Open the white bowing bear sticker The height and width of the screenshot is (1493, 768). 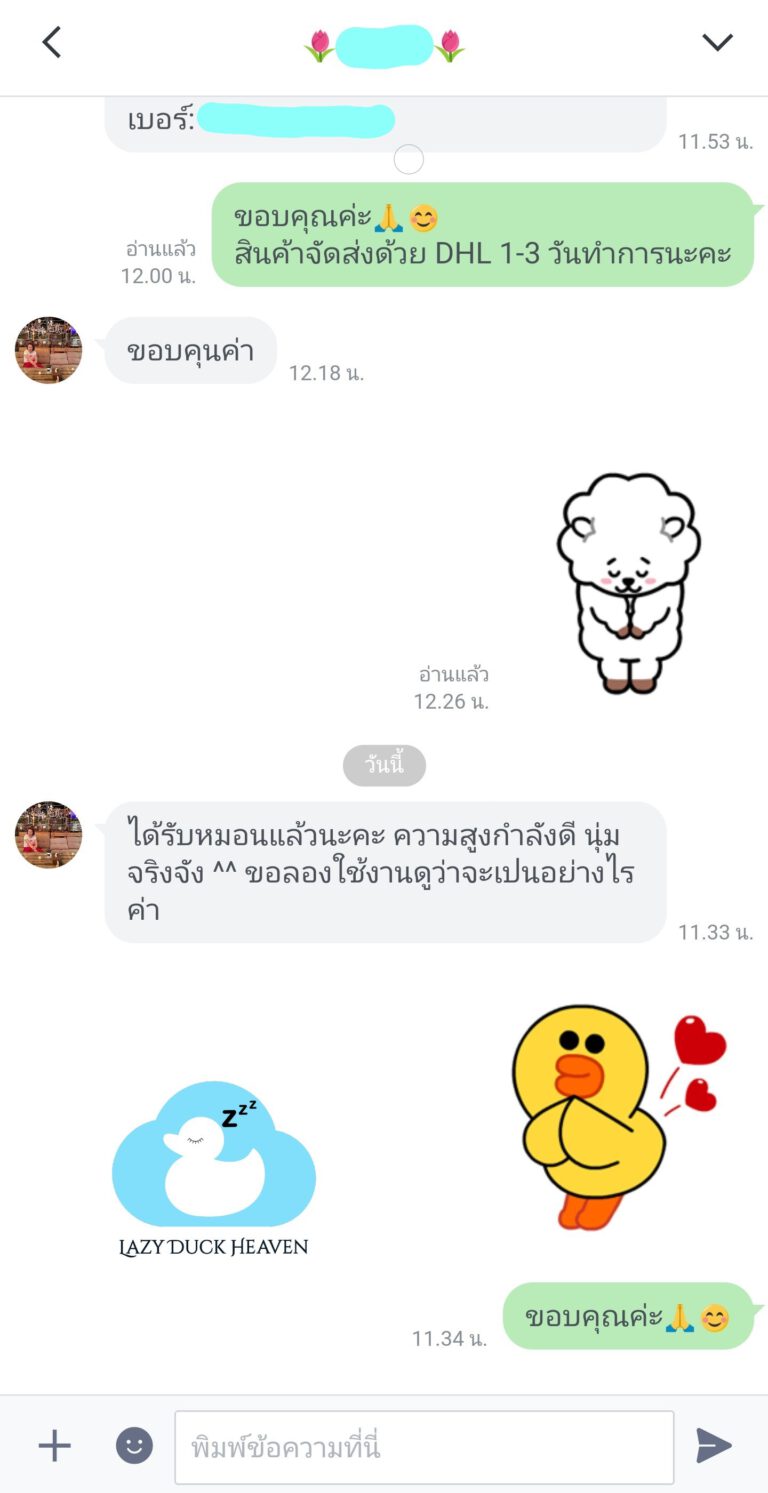click(x=627, y=582)
